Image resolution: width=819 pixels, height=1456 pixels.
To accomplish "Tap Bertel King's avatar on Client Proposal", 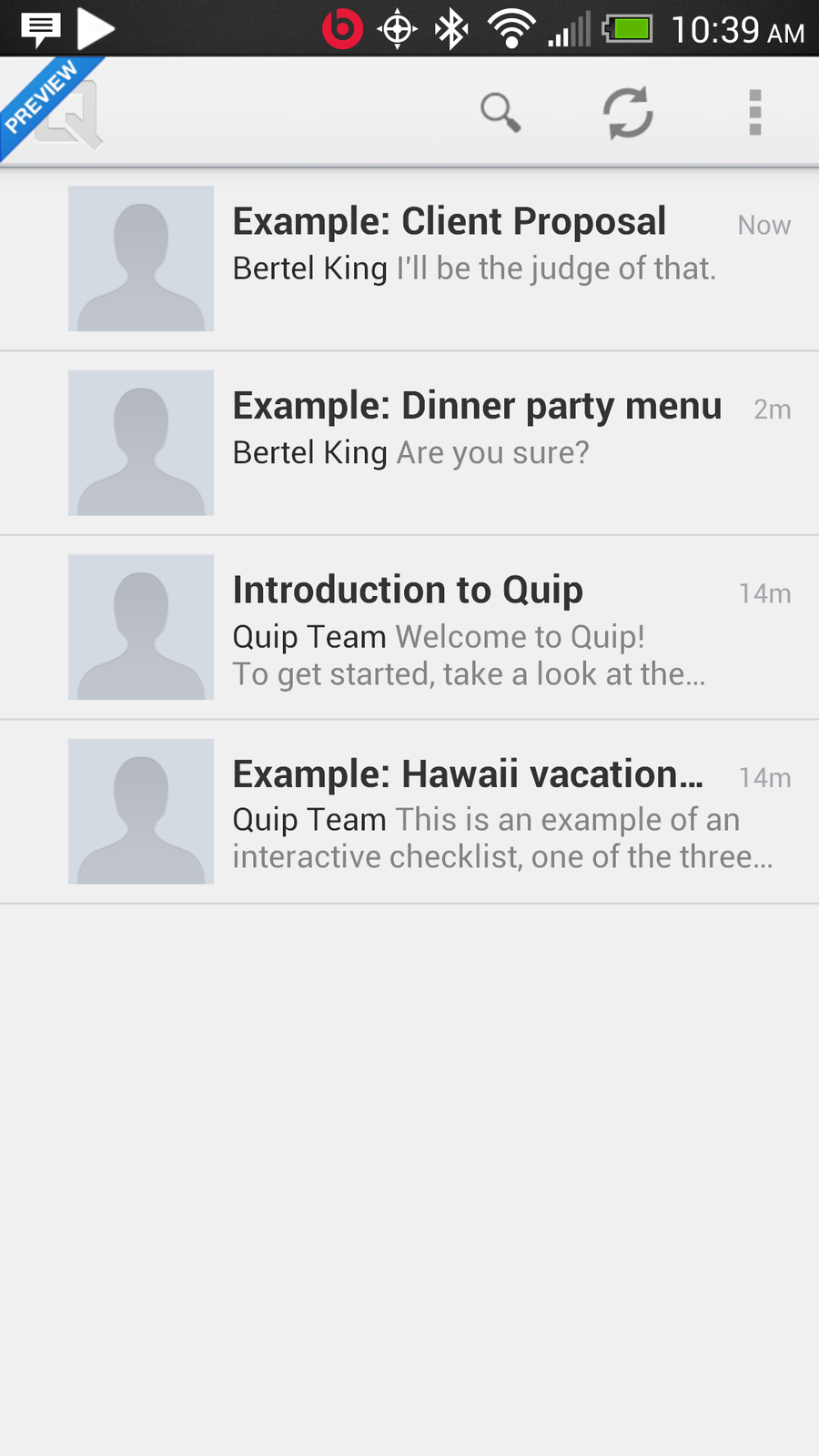I will coord(140,258).
